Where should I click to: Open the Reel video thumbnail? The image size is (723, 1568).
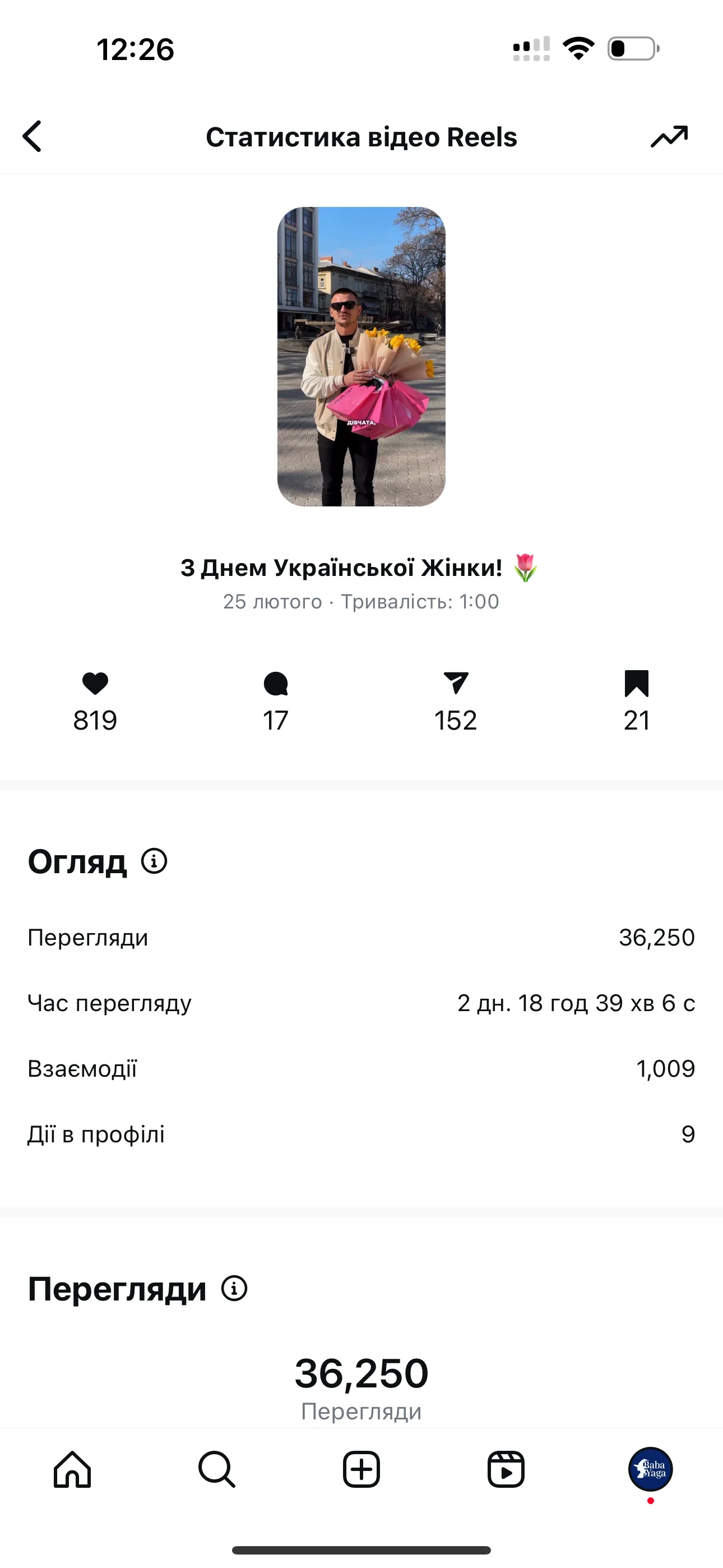tap(361, 357)
